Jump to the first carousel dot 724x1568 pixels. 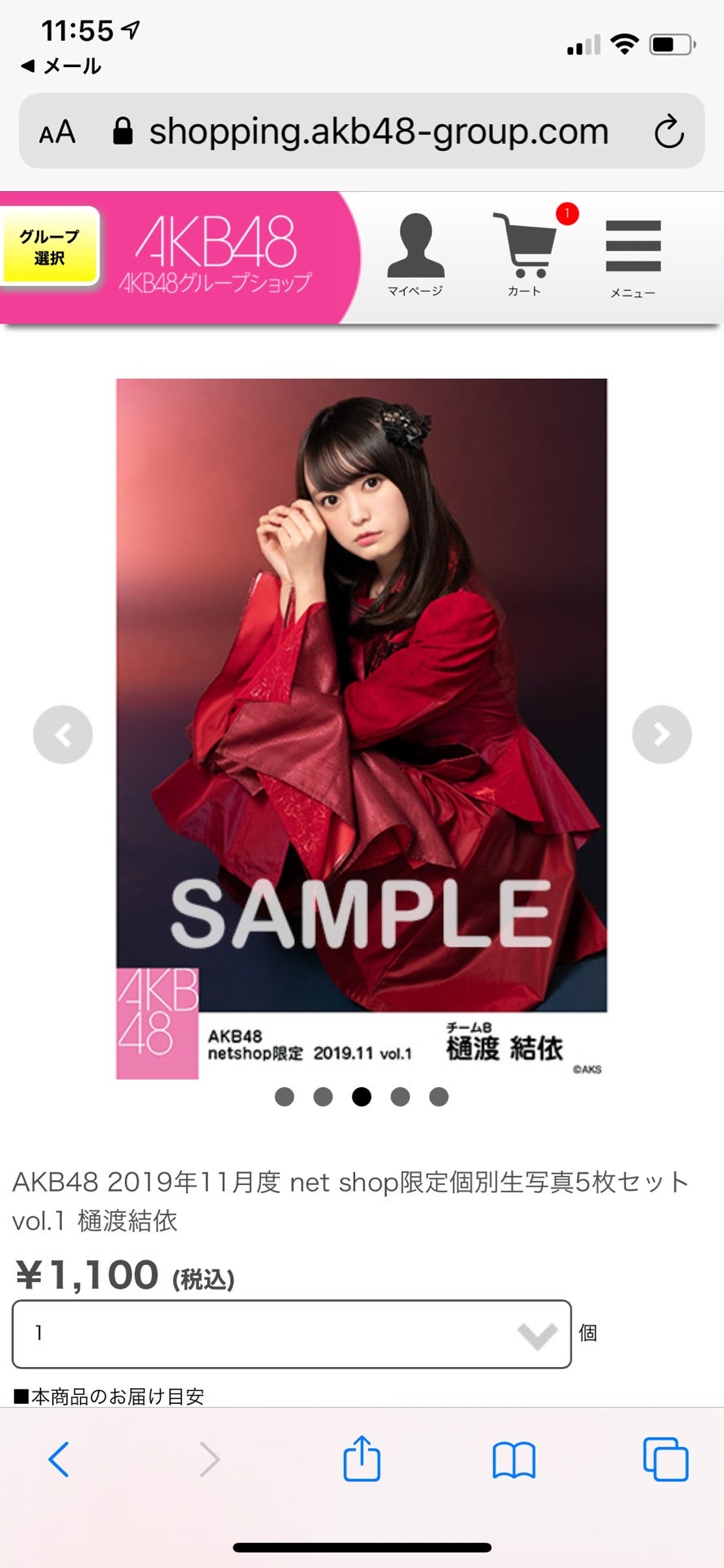[x=284, y=1097]
